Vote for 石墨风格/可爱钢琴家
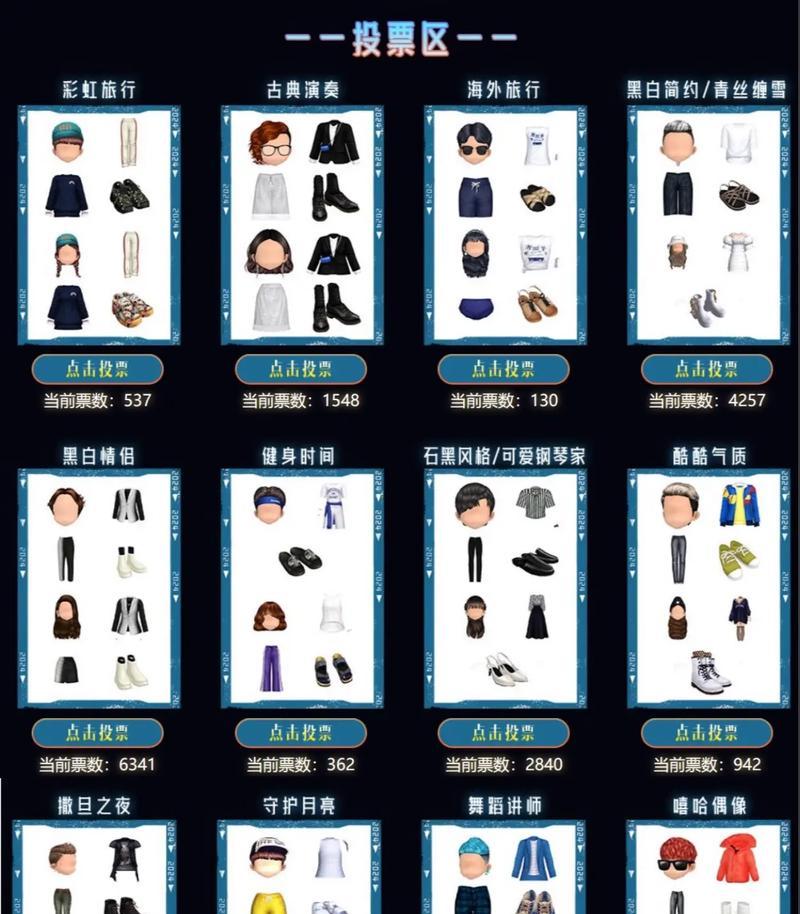 coord(503,733)
